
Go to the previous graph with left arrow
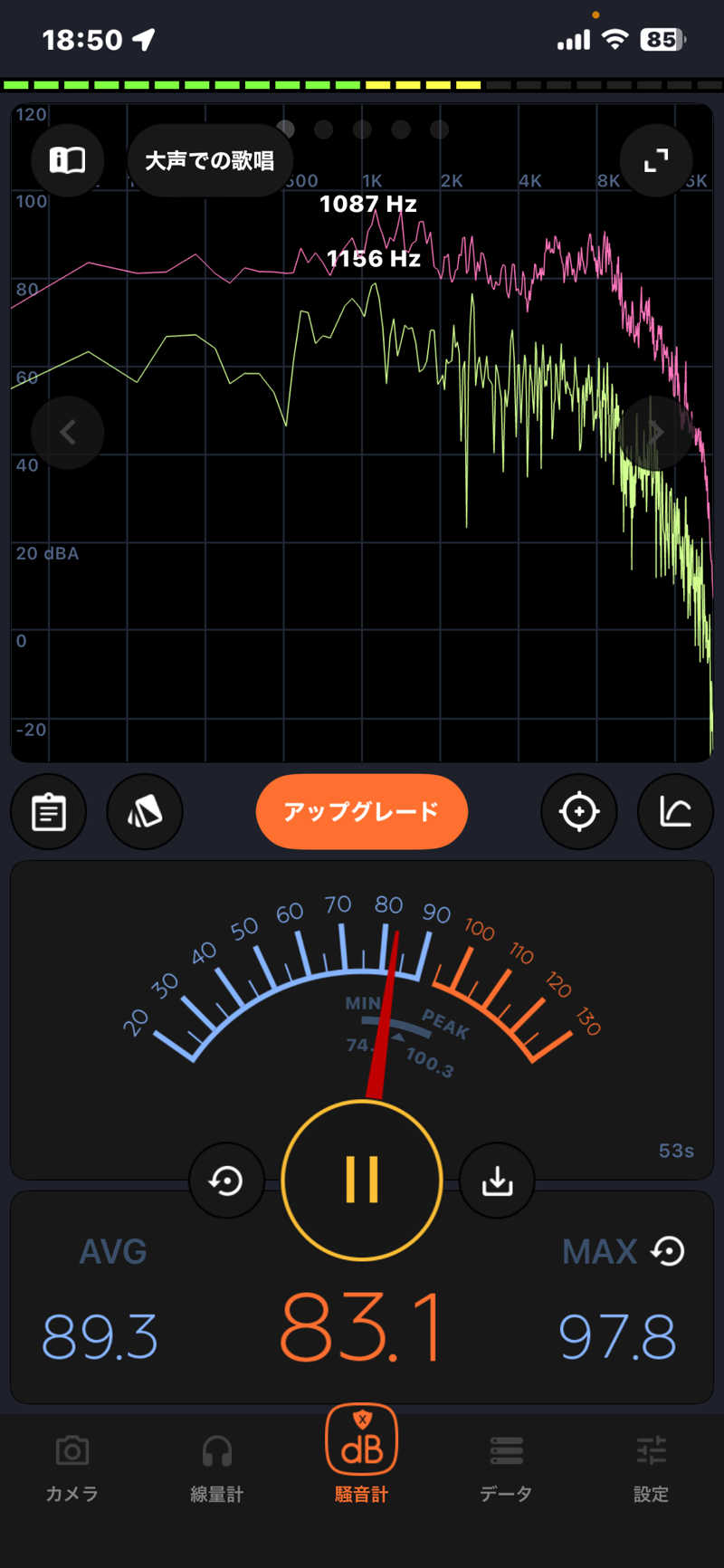[68, 433]
